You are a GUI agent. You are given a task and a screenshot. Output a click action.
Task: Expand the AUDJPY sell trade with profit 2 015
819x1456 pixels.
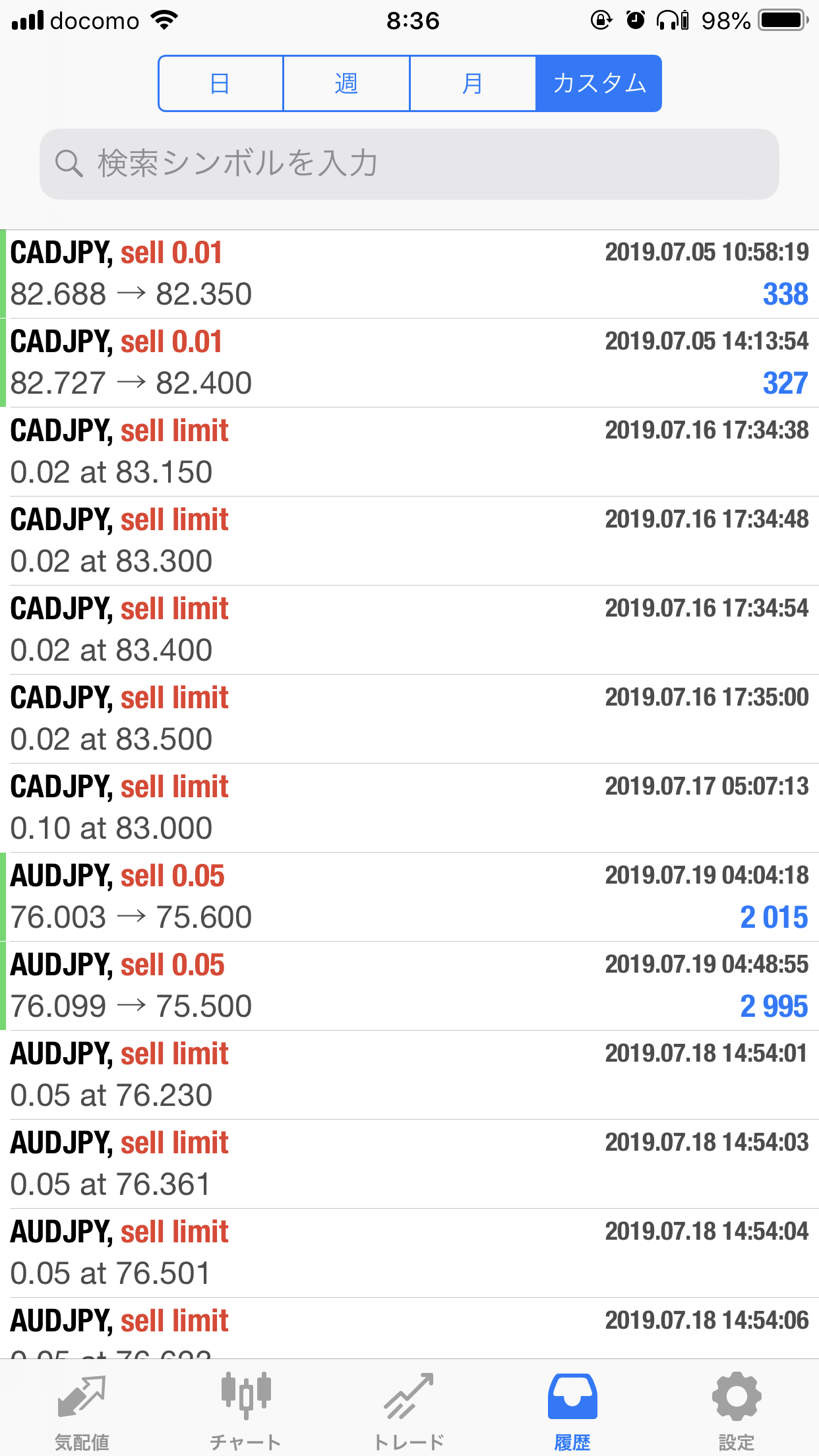tap(409, 897)
